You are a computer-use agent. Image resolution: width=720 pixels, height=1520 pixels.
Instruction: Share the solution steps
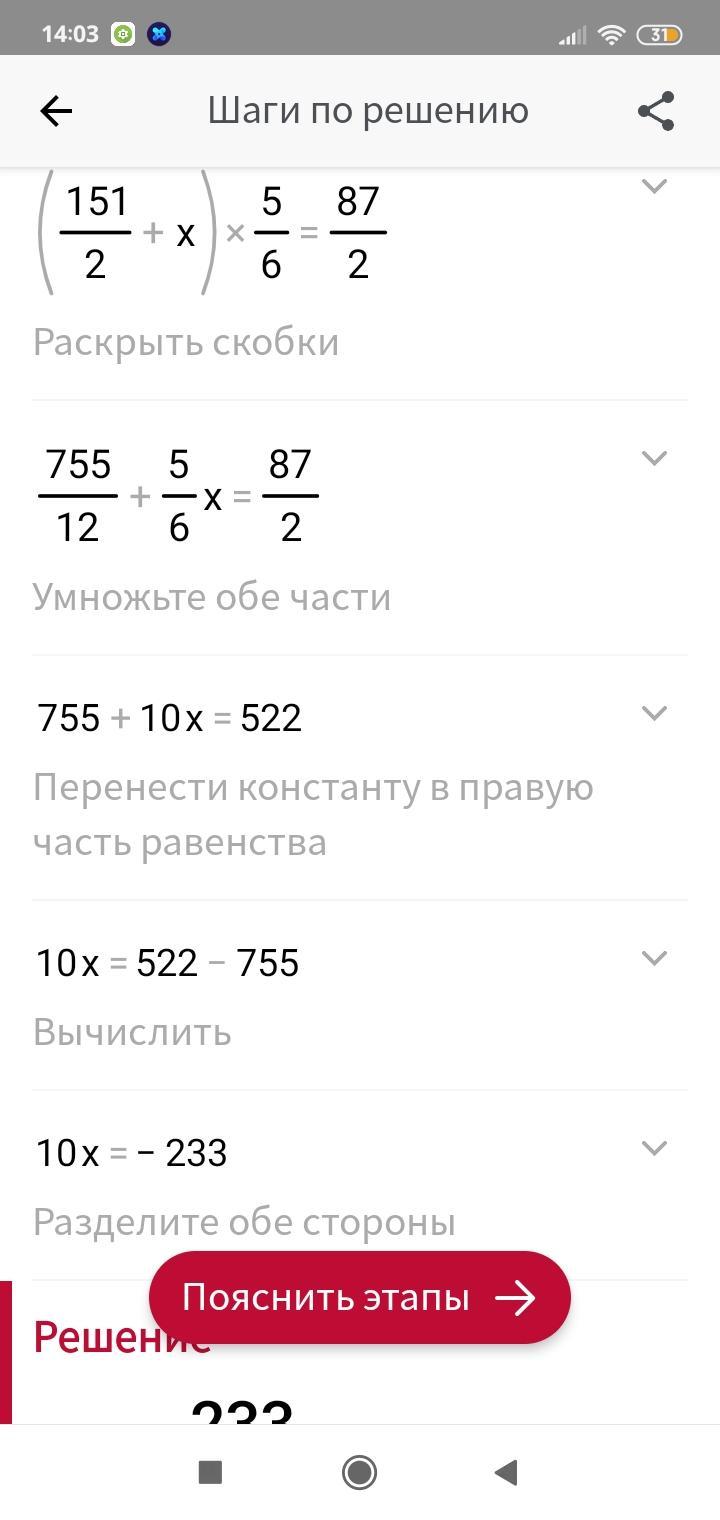pyautogui.click(x=656, y=111)
